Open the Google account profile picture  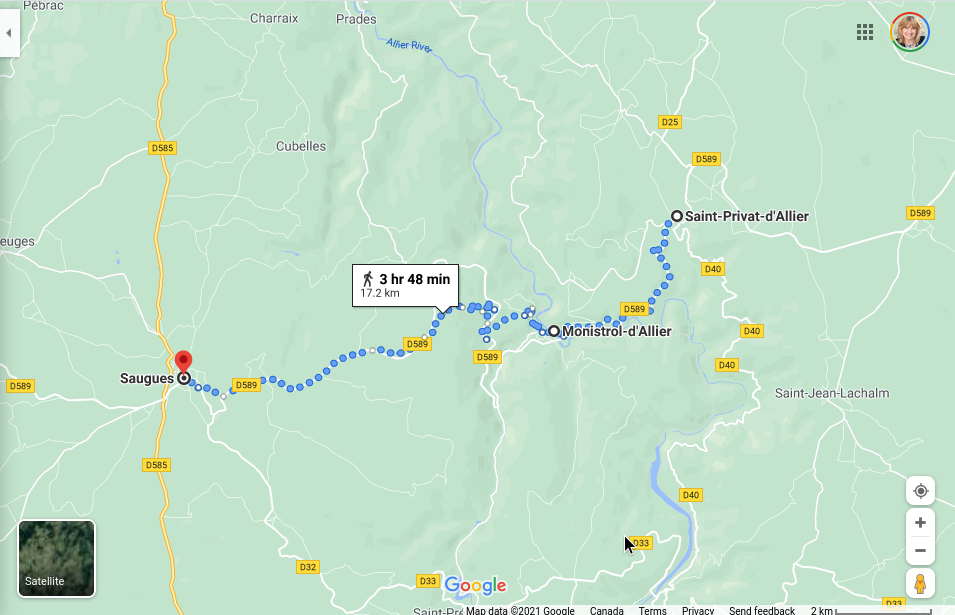[910, 32]
